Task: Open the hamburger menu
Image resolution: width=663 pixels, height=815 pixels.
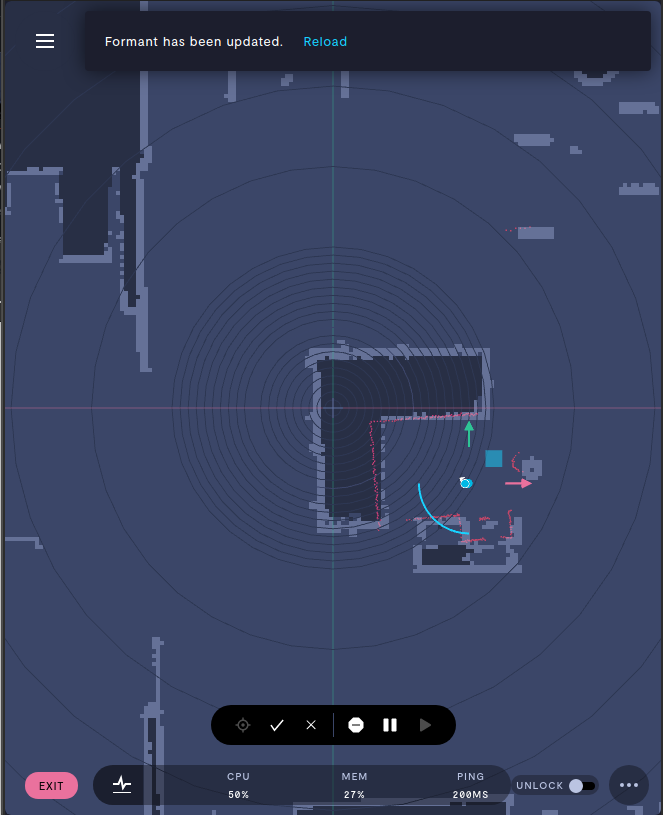Action: pyautogui.click(x=45, y=41)
